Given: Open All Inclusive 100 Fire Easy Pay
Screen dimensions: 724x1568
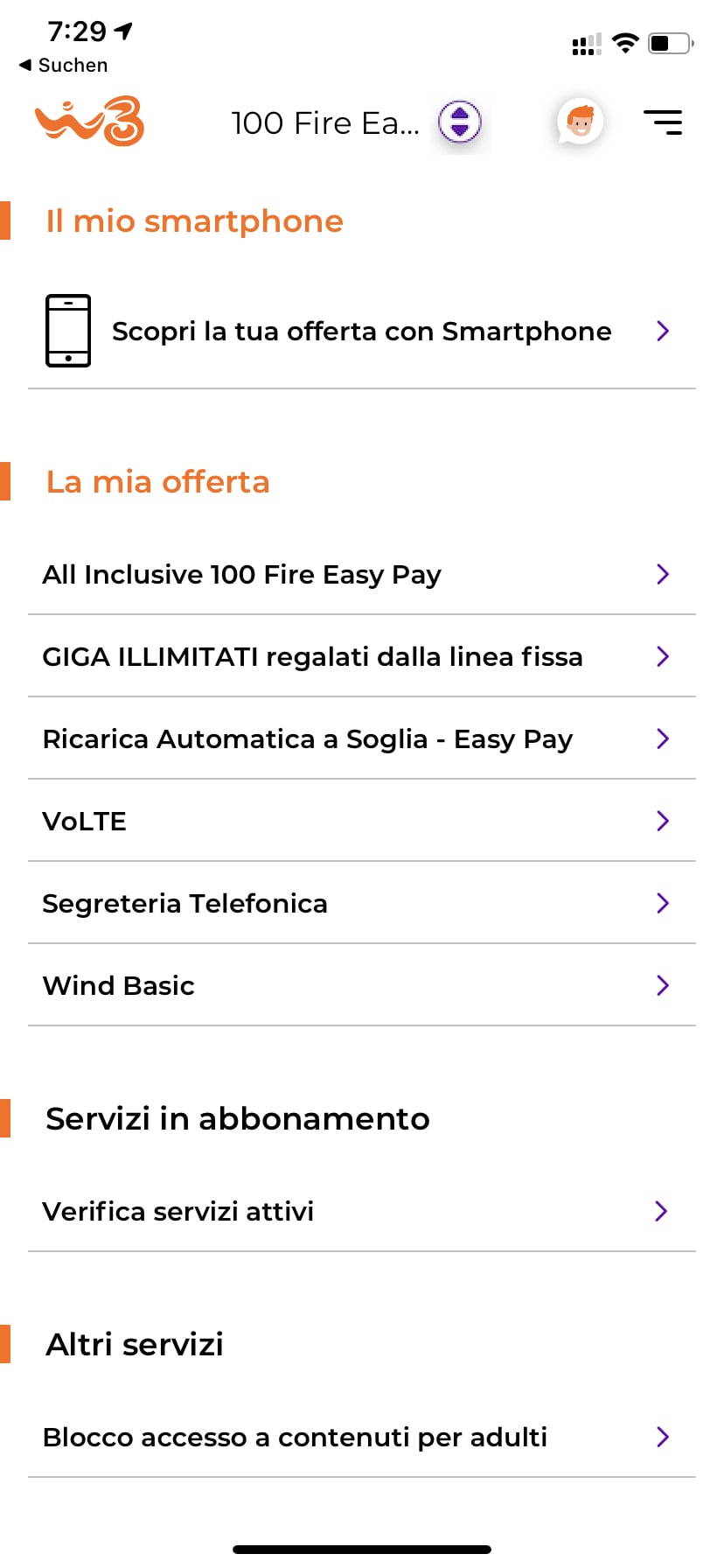Looking at the screenshot, I should (362, 575).
